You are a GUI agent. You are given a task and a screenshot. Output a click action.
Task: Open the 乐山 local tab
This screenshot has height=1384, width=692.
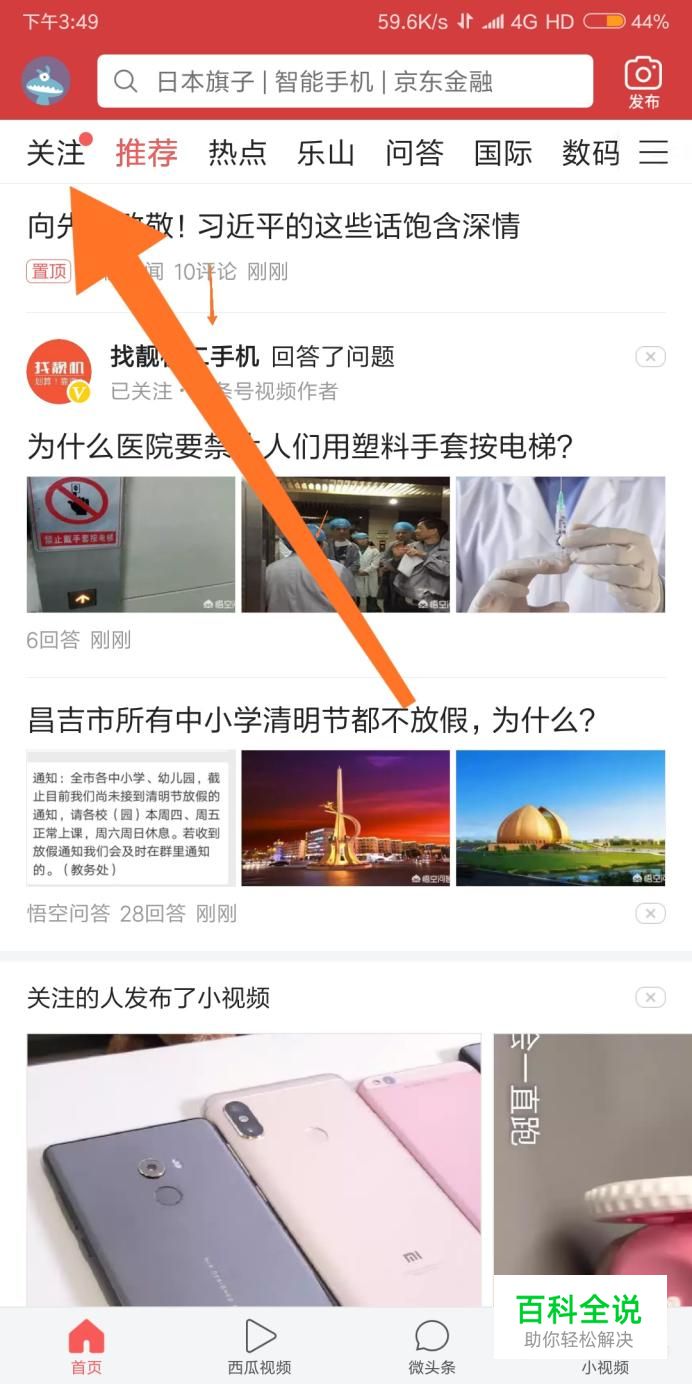326,153
